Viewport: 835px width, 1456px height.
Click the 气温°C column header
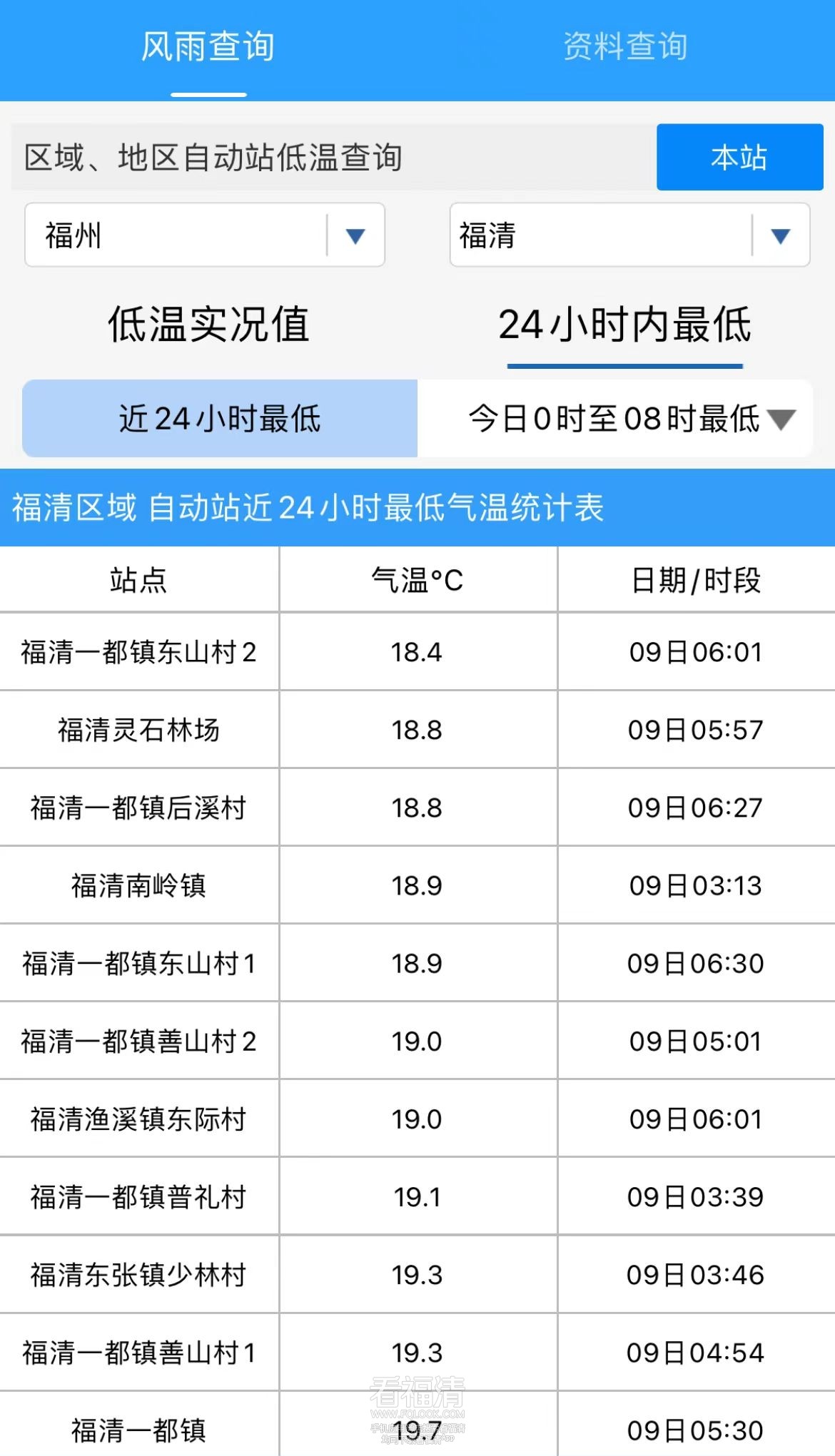417,579
